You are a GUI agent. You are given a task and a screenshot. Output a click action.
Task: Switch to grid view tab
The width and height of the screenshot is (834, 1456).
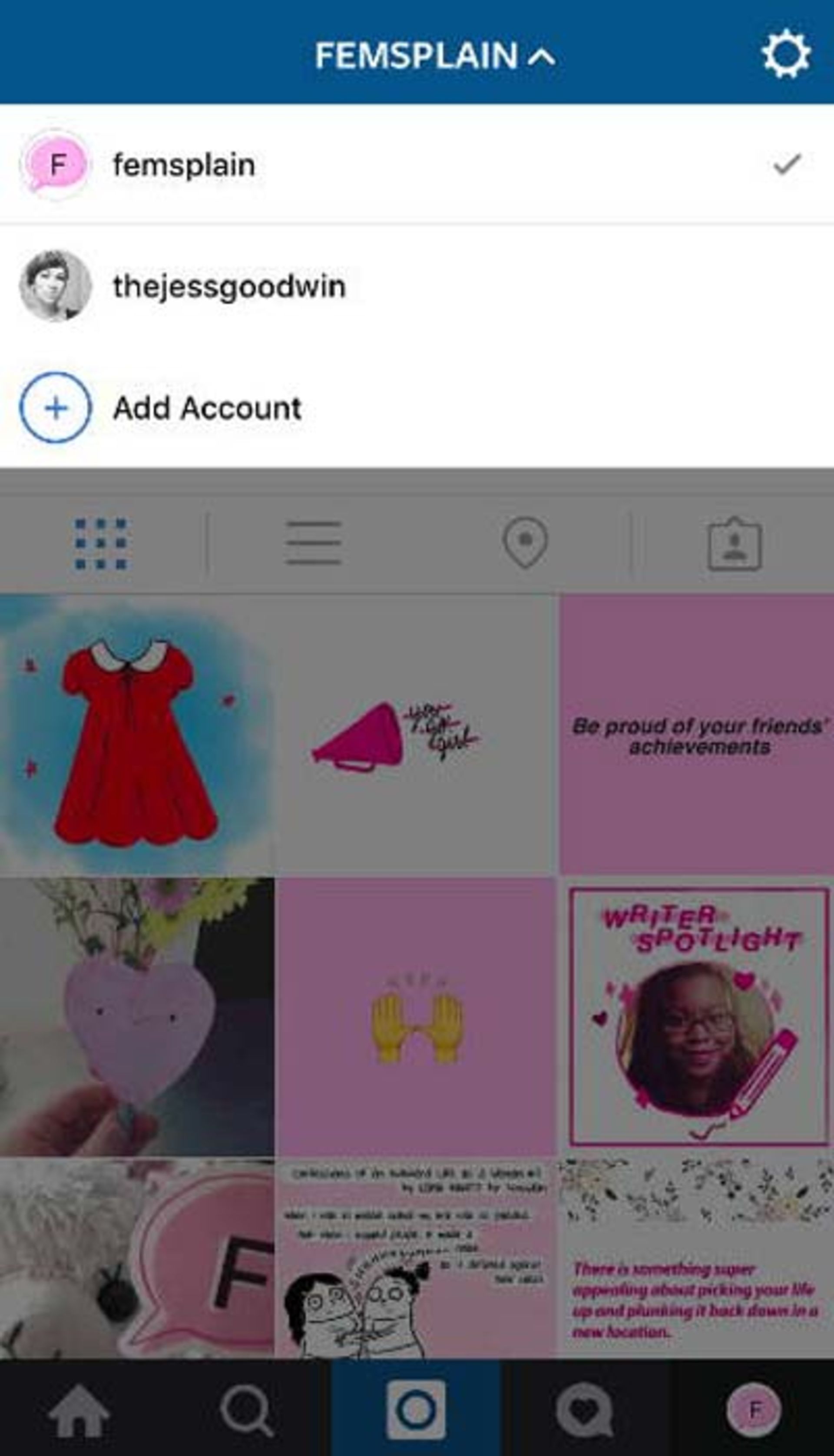[x=101, y=543]
